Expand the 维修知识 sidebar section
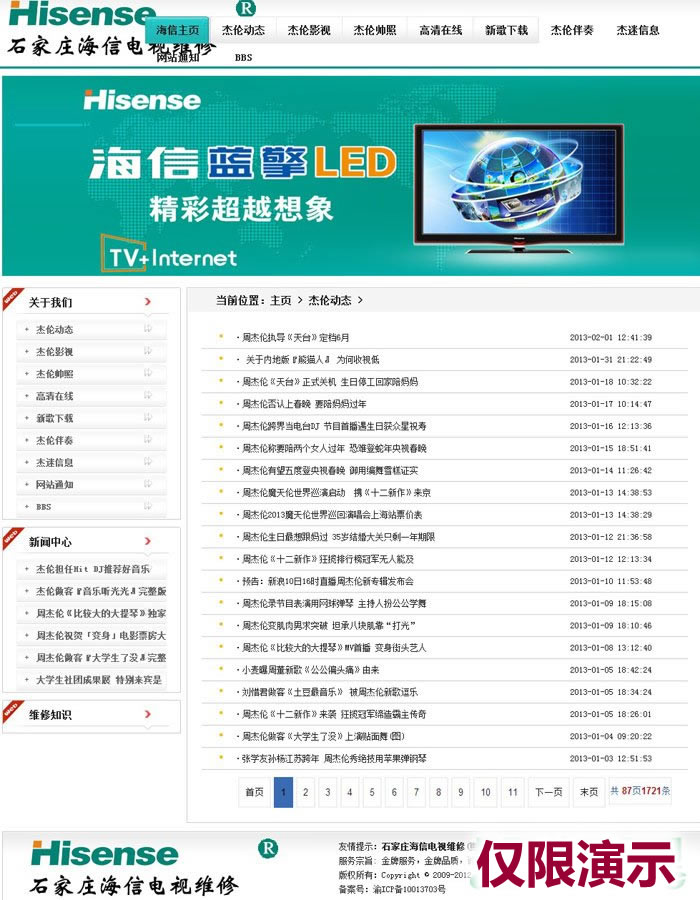 click(x=50, y=715)
